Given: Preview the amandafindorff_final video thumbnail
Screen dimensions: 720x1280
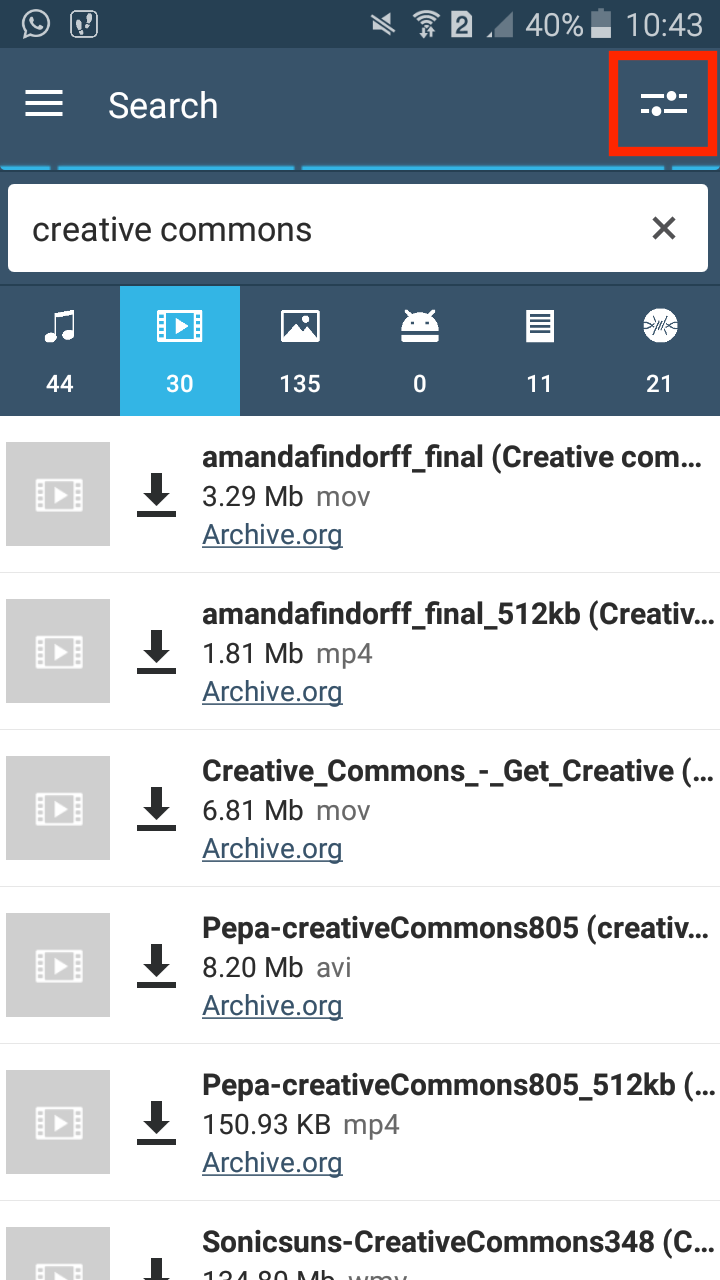Looking at the screenshot, I should [58, 495].
